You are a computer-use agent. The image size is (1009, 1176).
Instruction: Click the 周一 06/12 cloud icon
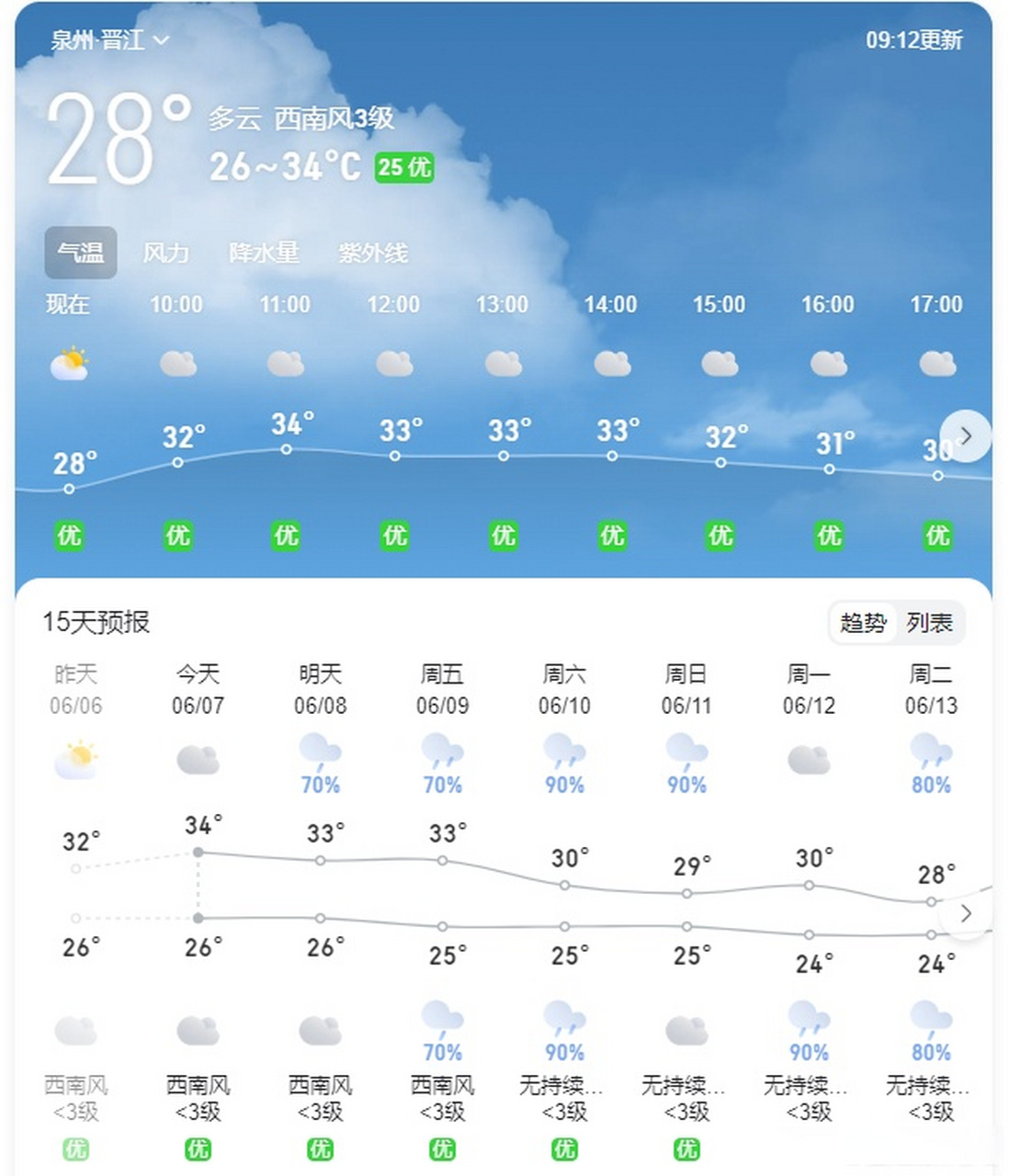click(x=808, y=759)
